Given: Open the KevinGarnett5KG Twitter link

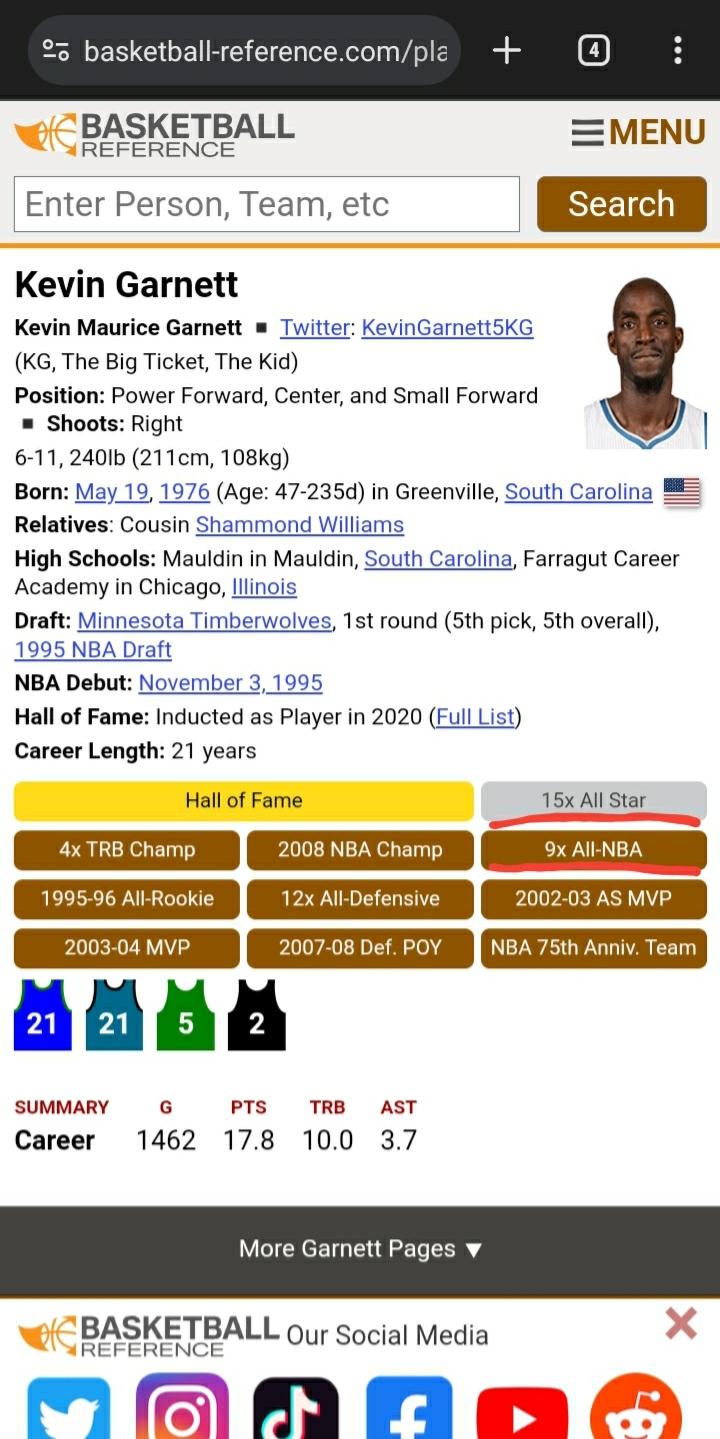Looking at the screenshot, I should pyautogui.click(x=447, y=328).
